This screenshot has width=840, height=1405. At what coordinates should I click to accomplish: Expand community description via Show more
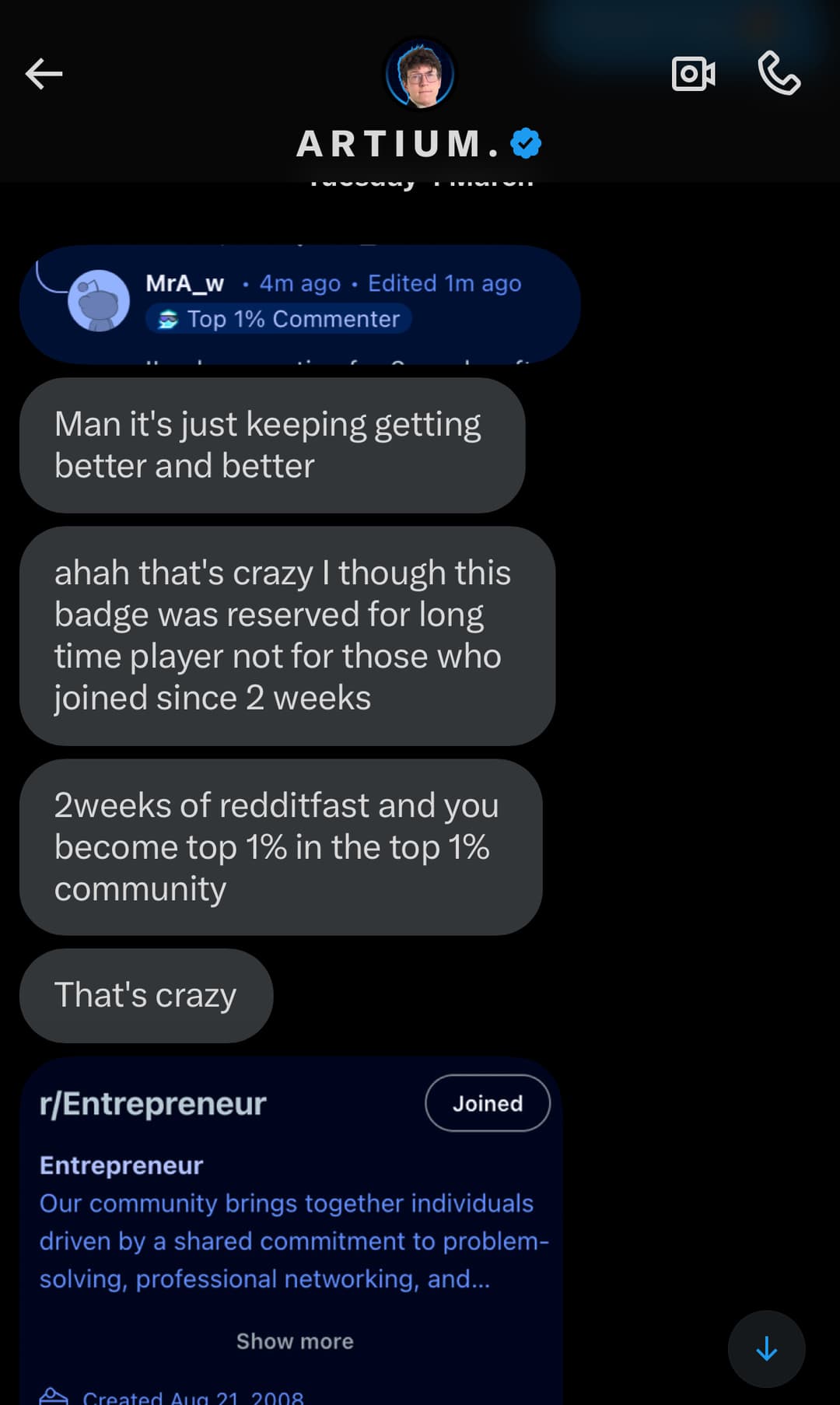pyautogui.click(x=294, y=1340)
